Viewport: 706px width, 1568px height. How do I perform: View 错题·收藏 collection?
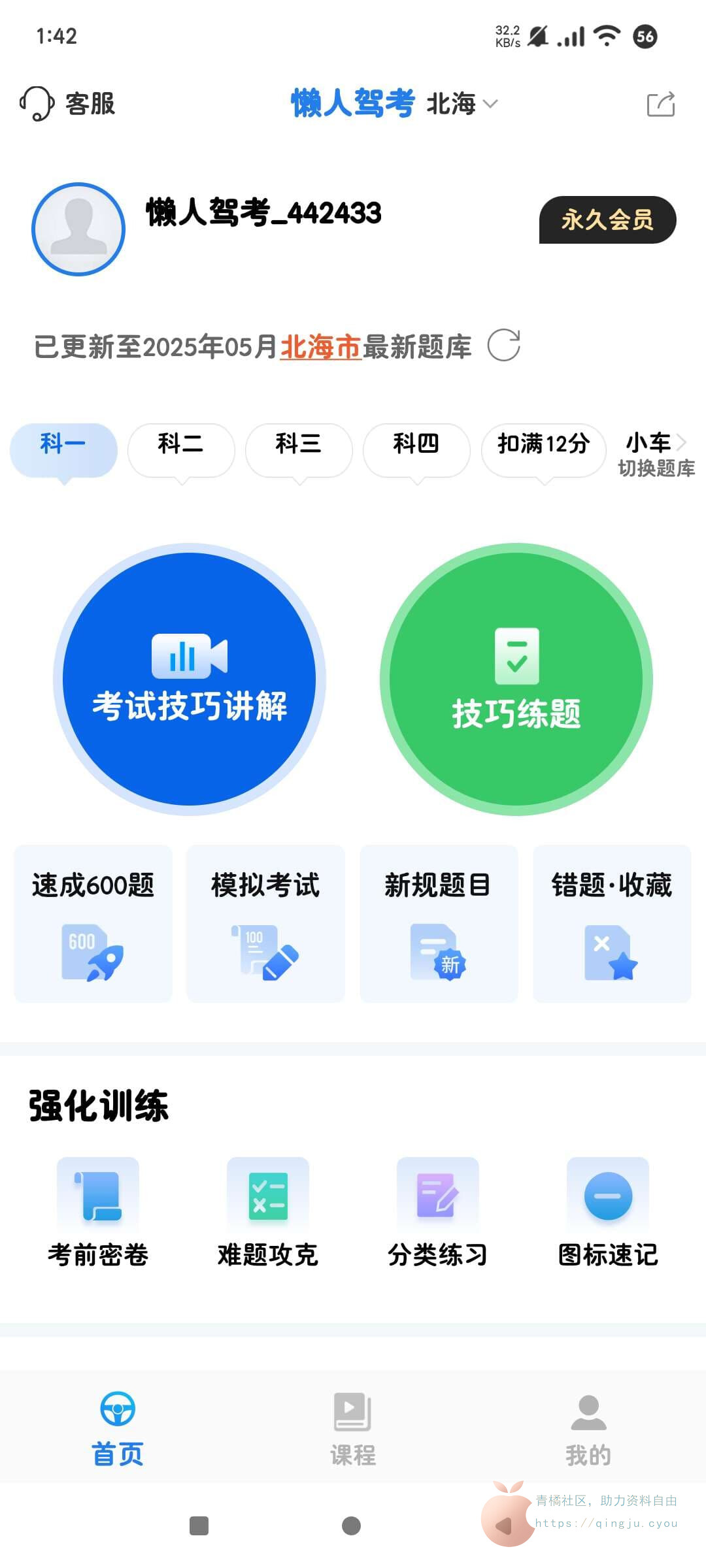pyautogui.click(x=612, y=923)
